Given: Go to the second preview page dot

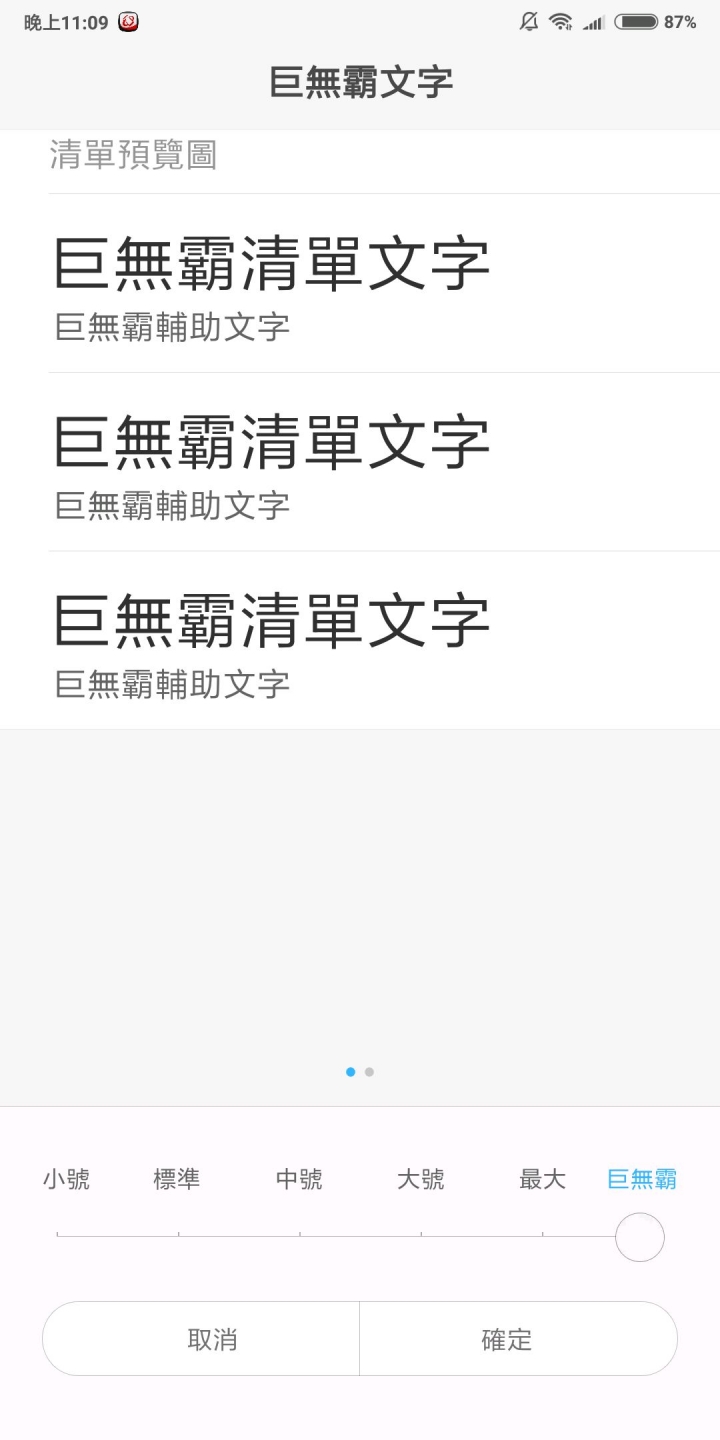Looking at the screenshot, I should point(369,1072).
